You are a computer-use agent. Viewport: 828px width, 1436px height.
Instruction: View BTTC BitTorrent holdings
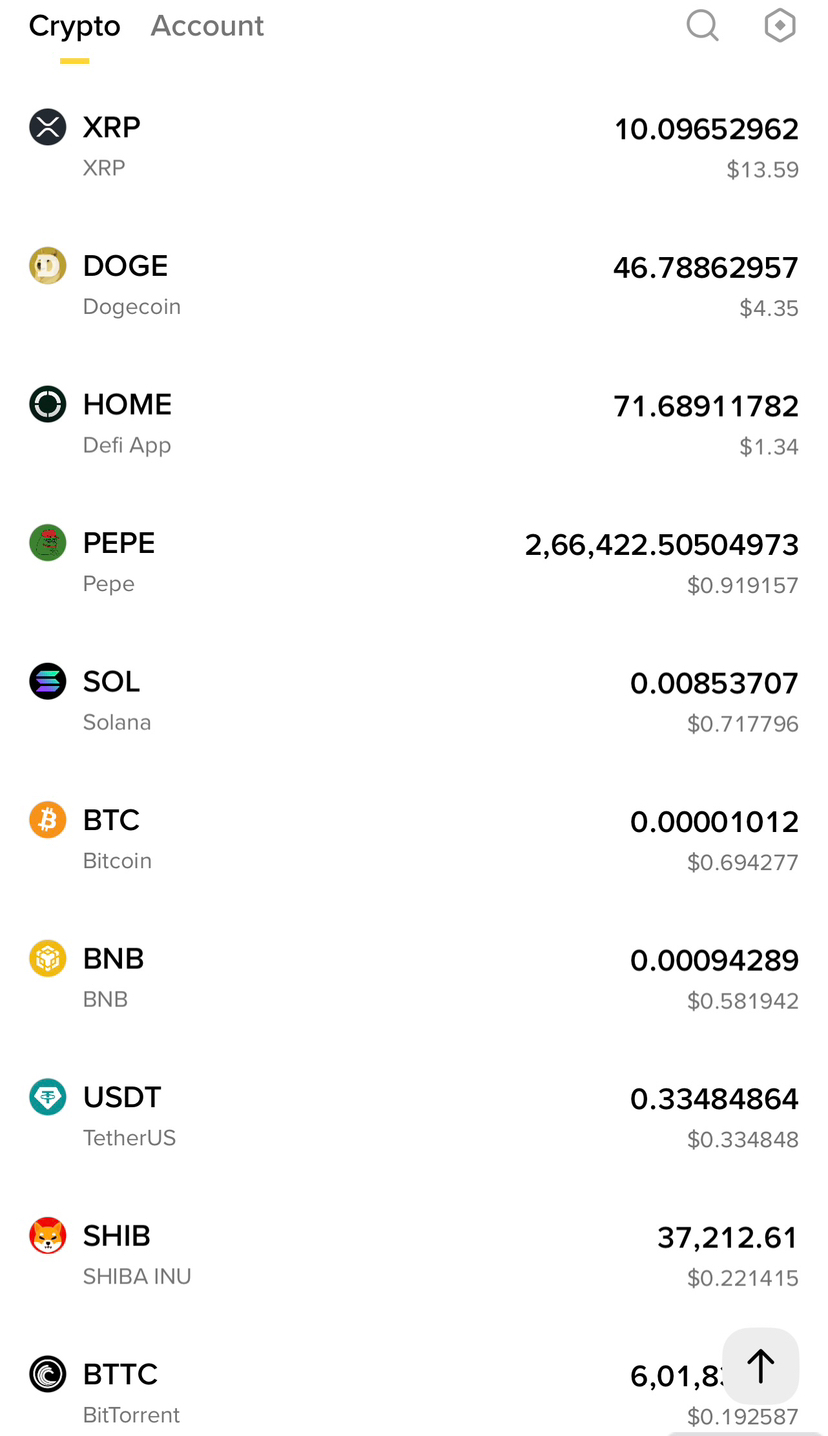click(x=350, y=1393)
